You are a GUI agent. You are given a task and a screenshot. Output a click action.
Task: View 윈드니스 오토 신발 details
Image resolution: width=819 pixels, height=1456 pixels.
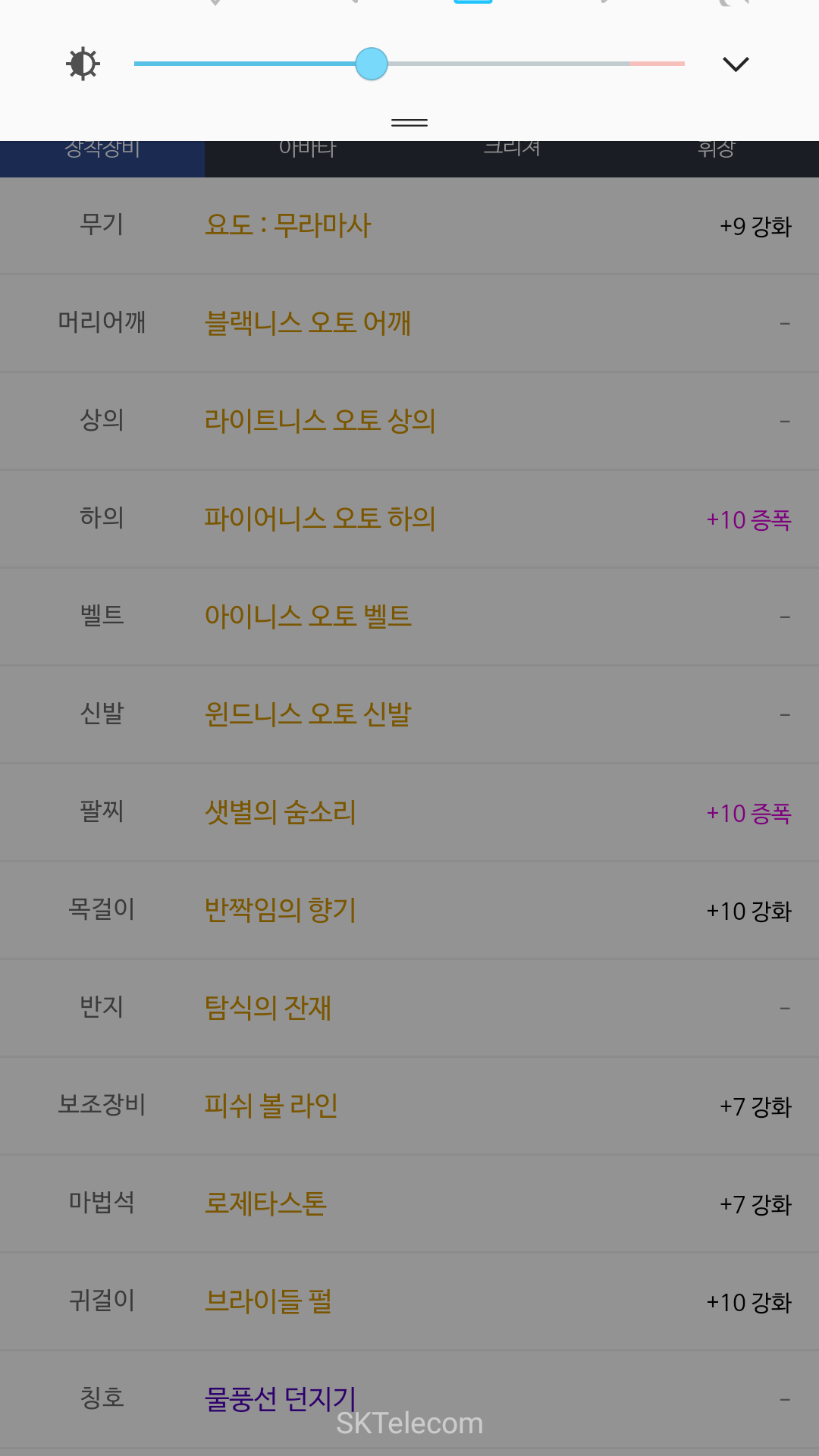[308, 714]
